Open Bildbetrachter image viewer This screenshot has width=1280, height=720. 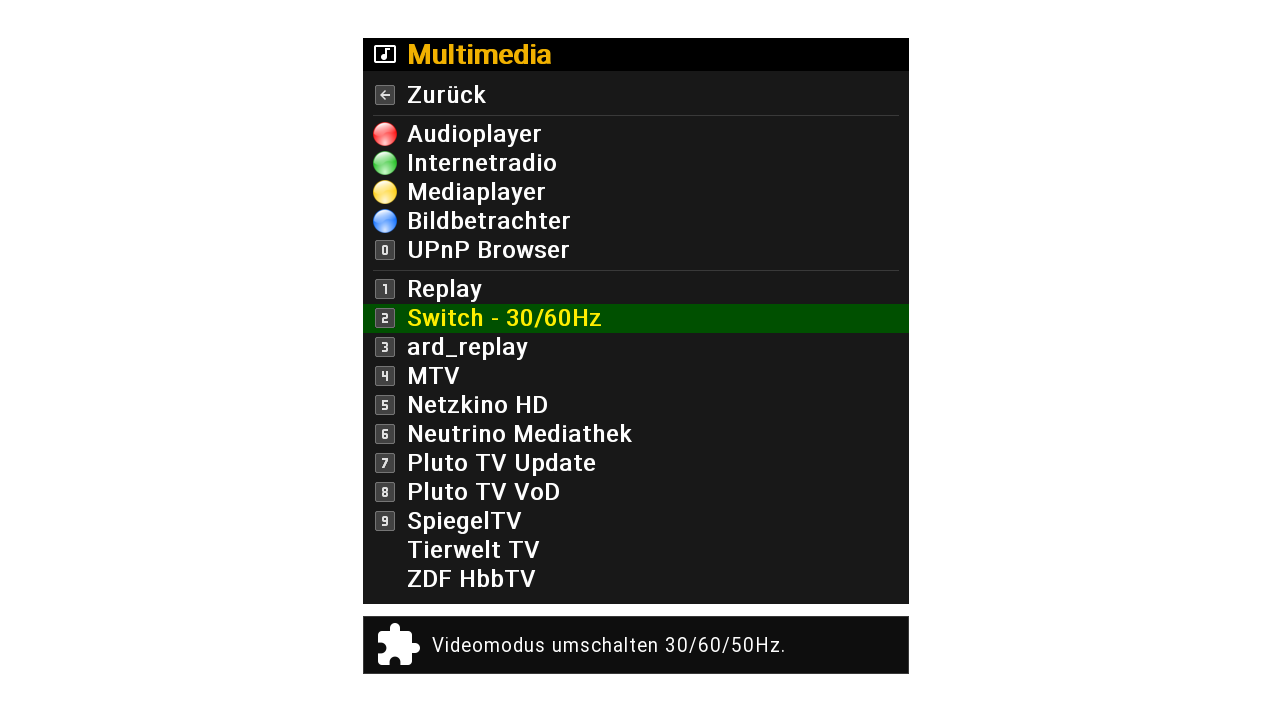[x=488, y=221]
